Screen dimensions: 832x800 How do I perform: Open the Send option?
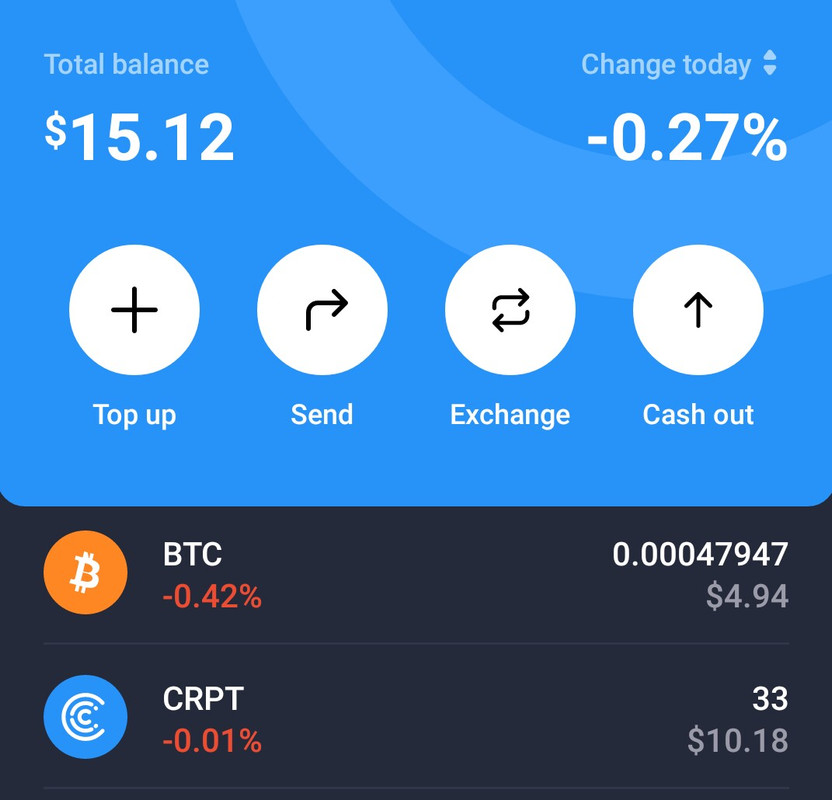[x=322, y=310]
